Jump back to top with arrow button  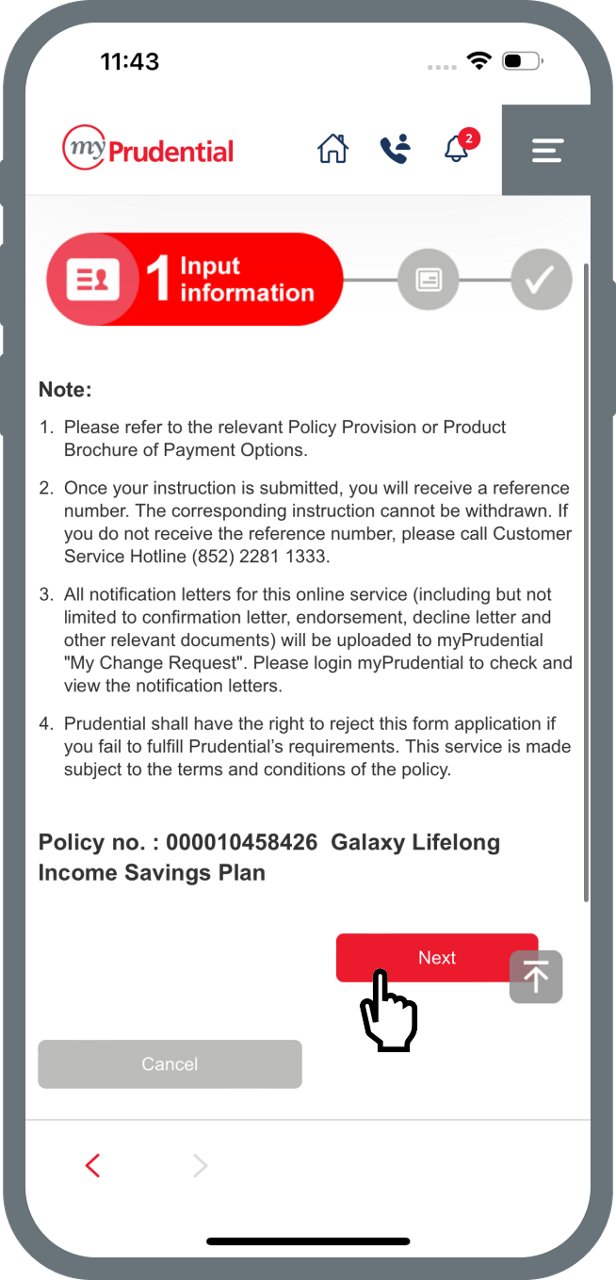tap(536, 977)
